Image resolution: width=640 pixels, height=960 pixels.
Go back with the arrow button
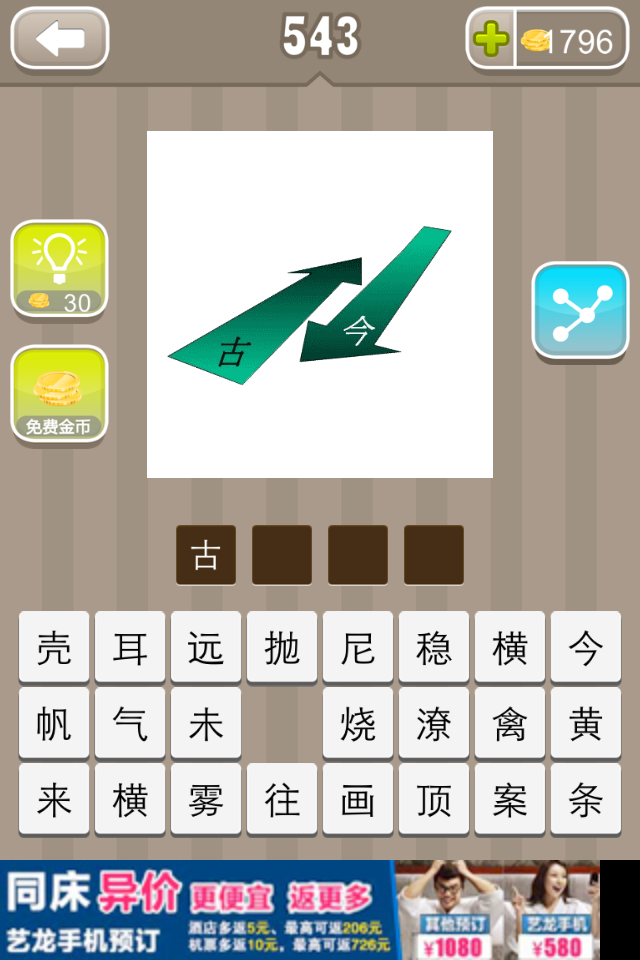pyautogui.click(x=59, y=39)
